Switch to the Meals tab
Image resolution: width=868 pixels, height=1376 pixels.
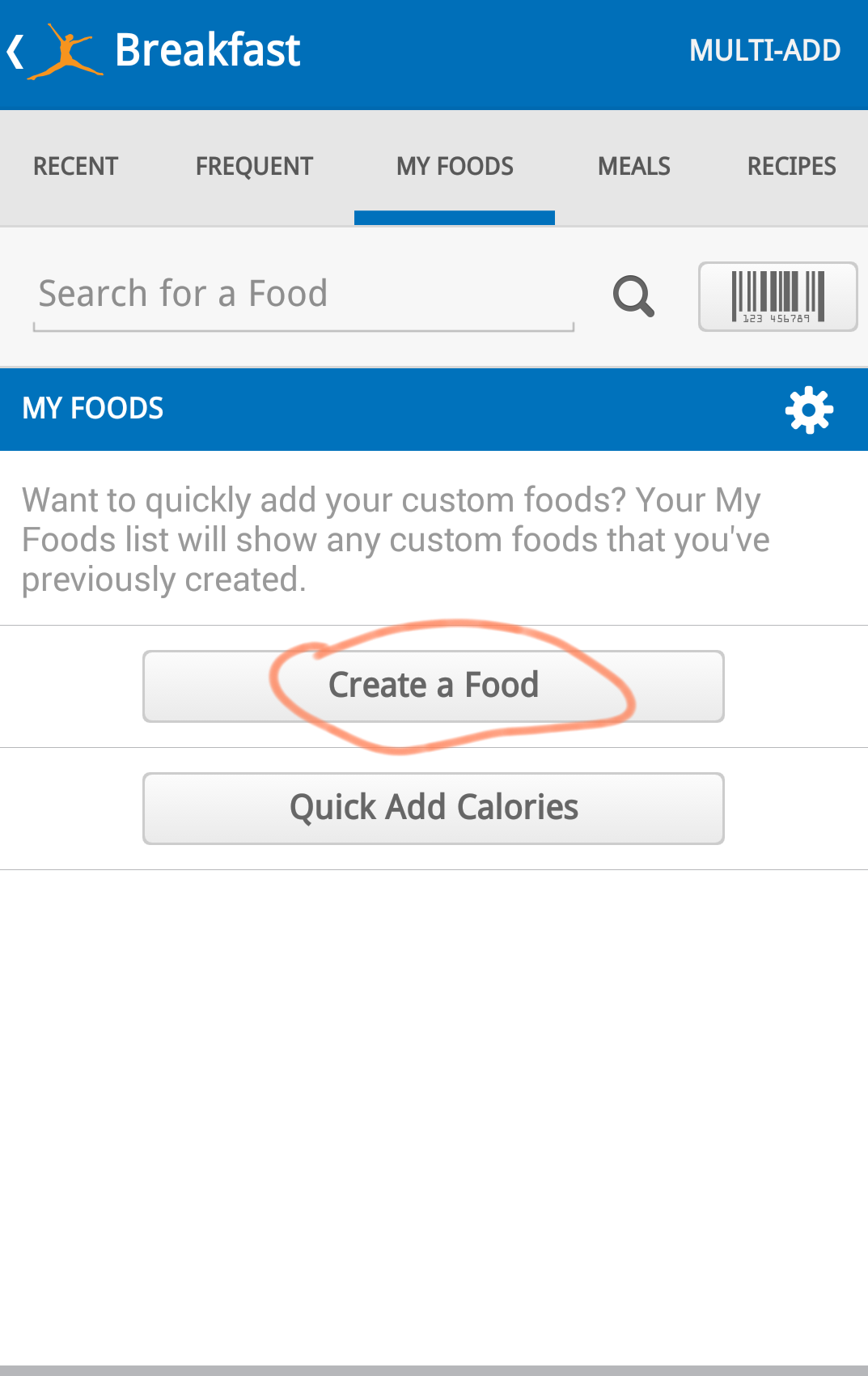tap(633, 167)
